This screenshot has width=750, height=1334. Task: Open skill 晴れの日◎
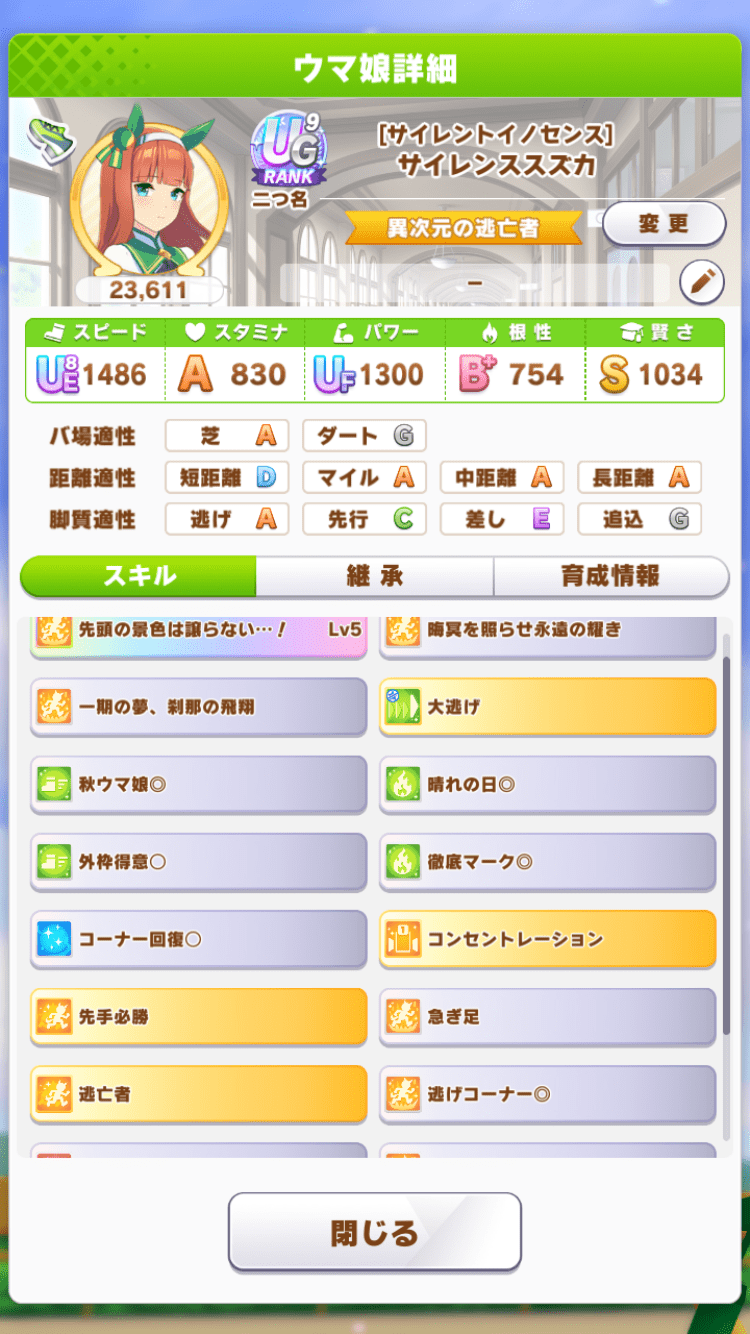(x=547, y=785)
